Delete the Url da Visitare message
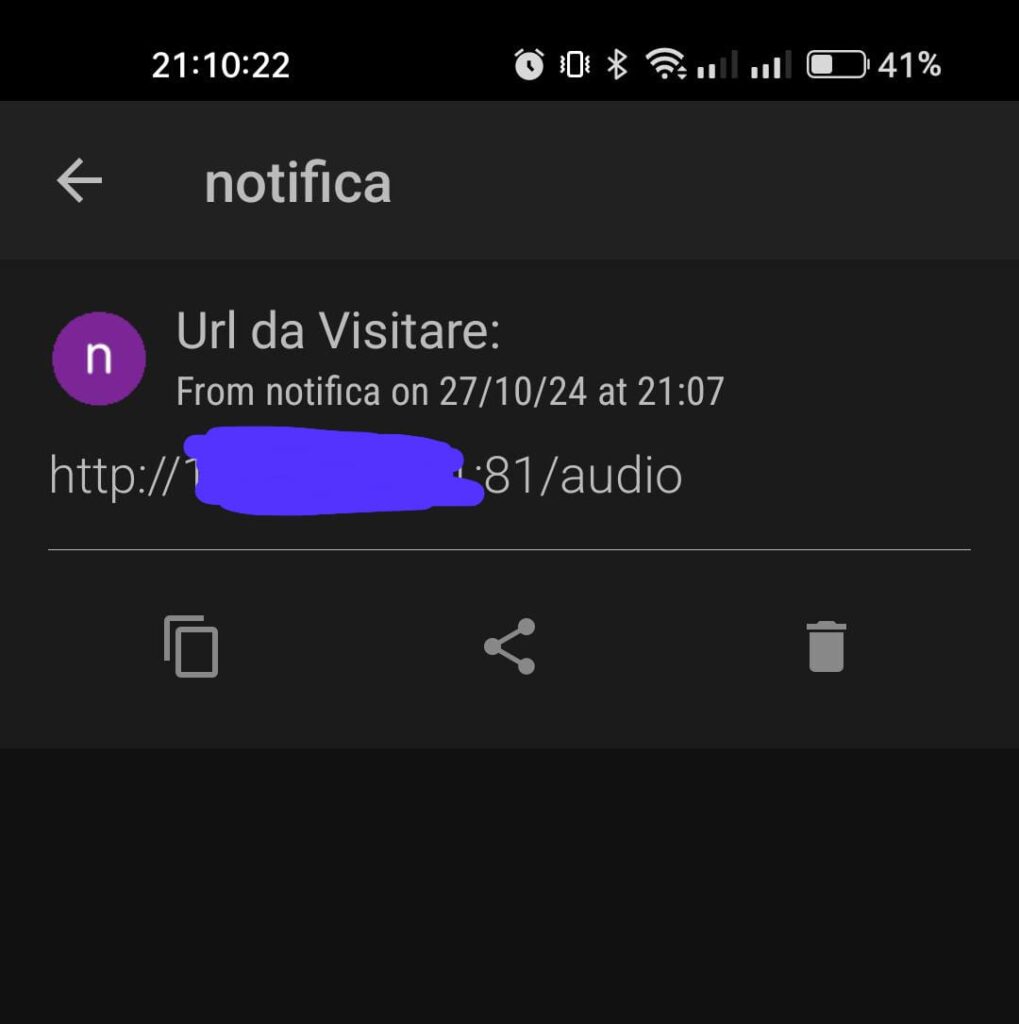 click(x=826, y=646)
